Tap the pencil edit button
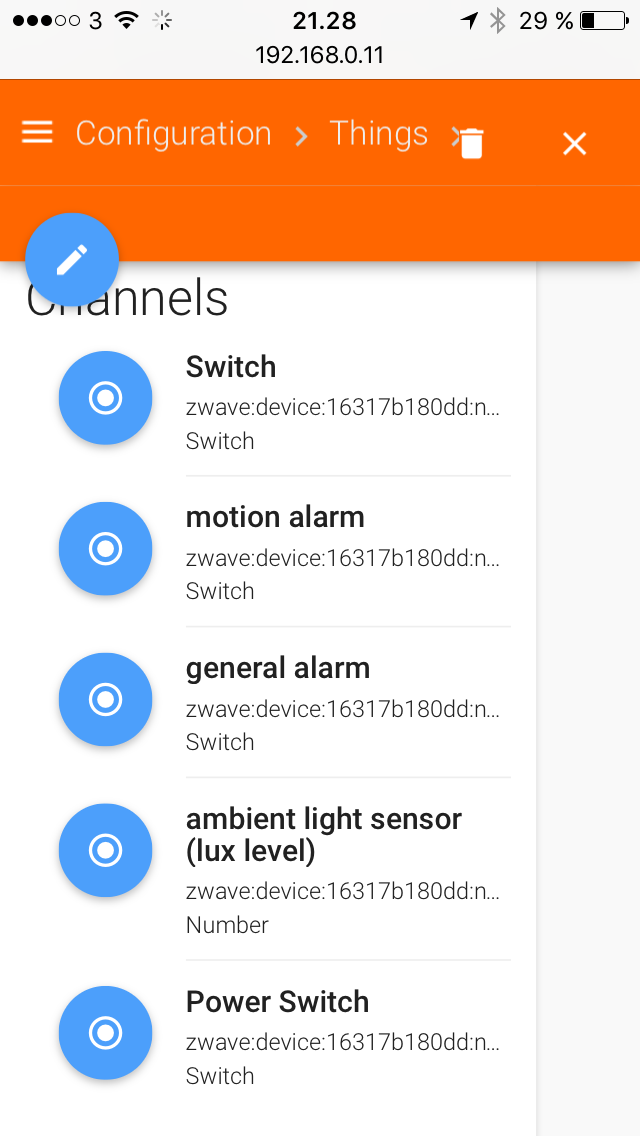 click(x=72, y=260)
